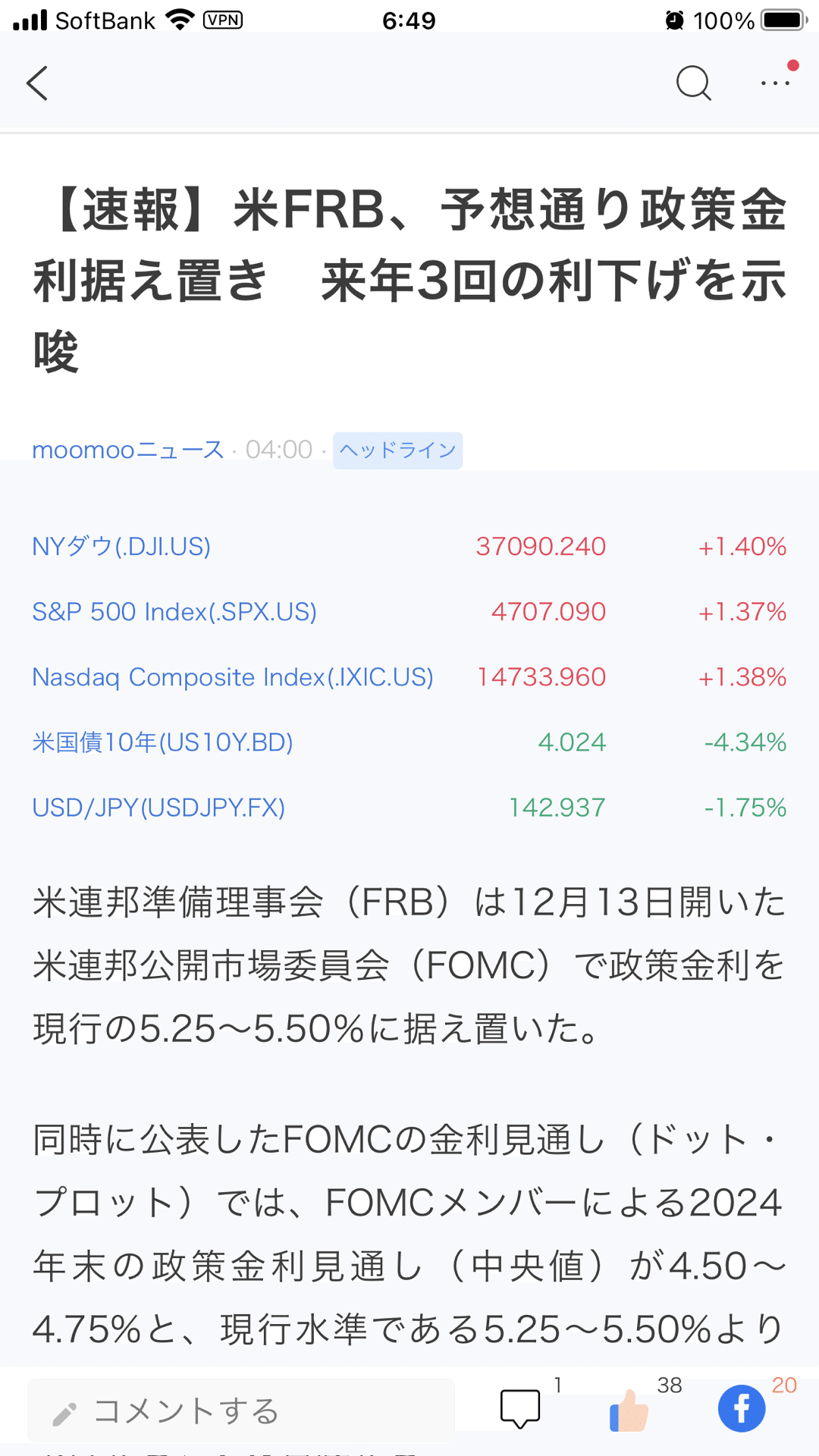
Task: Open S&P 500 Index quote page
Action: point(174,612)
